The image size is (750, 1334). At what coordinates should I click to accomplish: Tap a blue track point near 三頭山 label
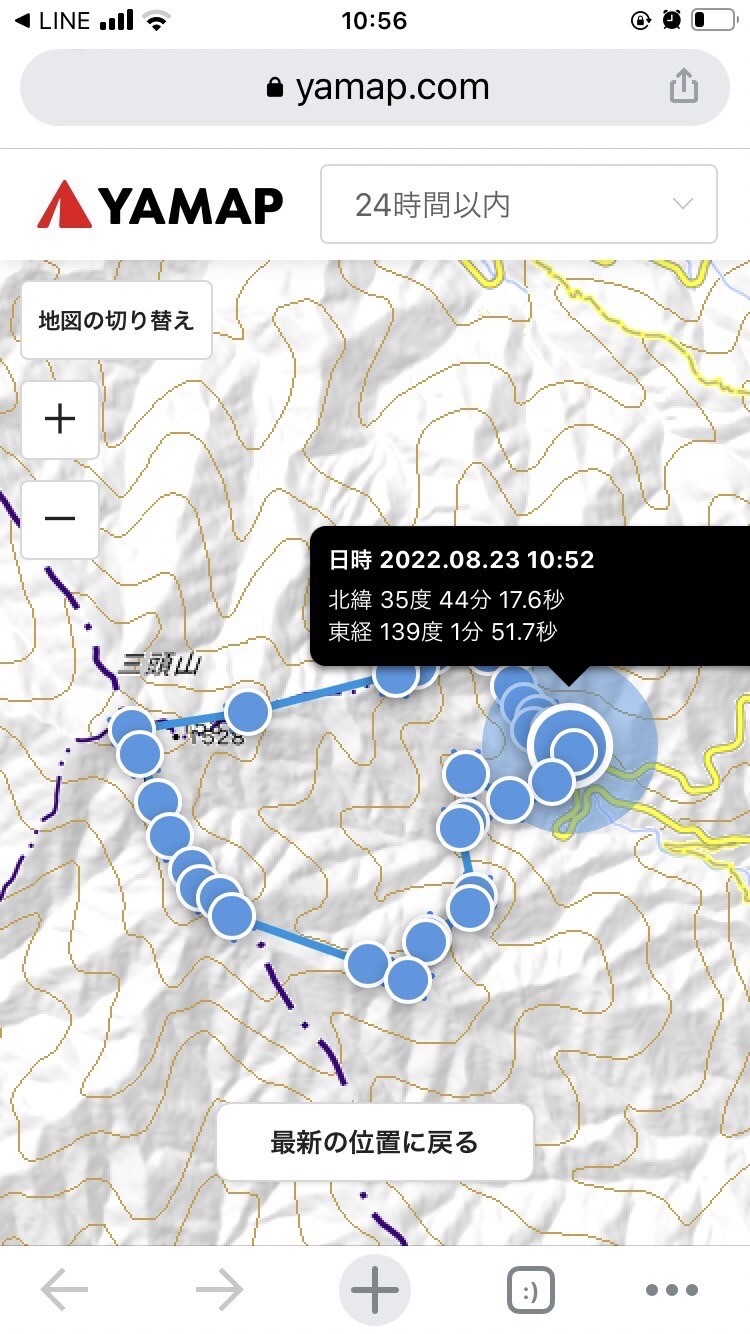click(x=245, y=711)
